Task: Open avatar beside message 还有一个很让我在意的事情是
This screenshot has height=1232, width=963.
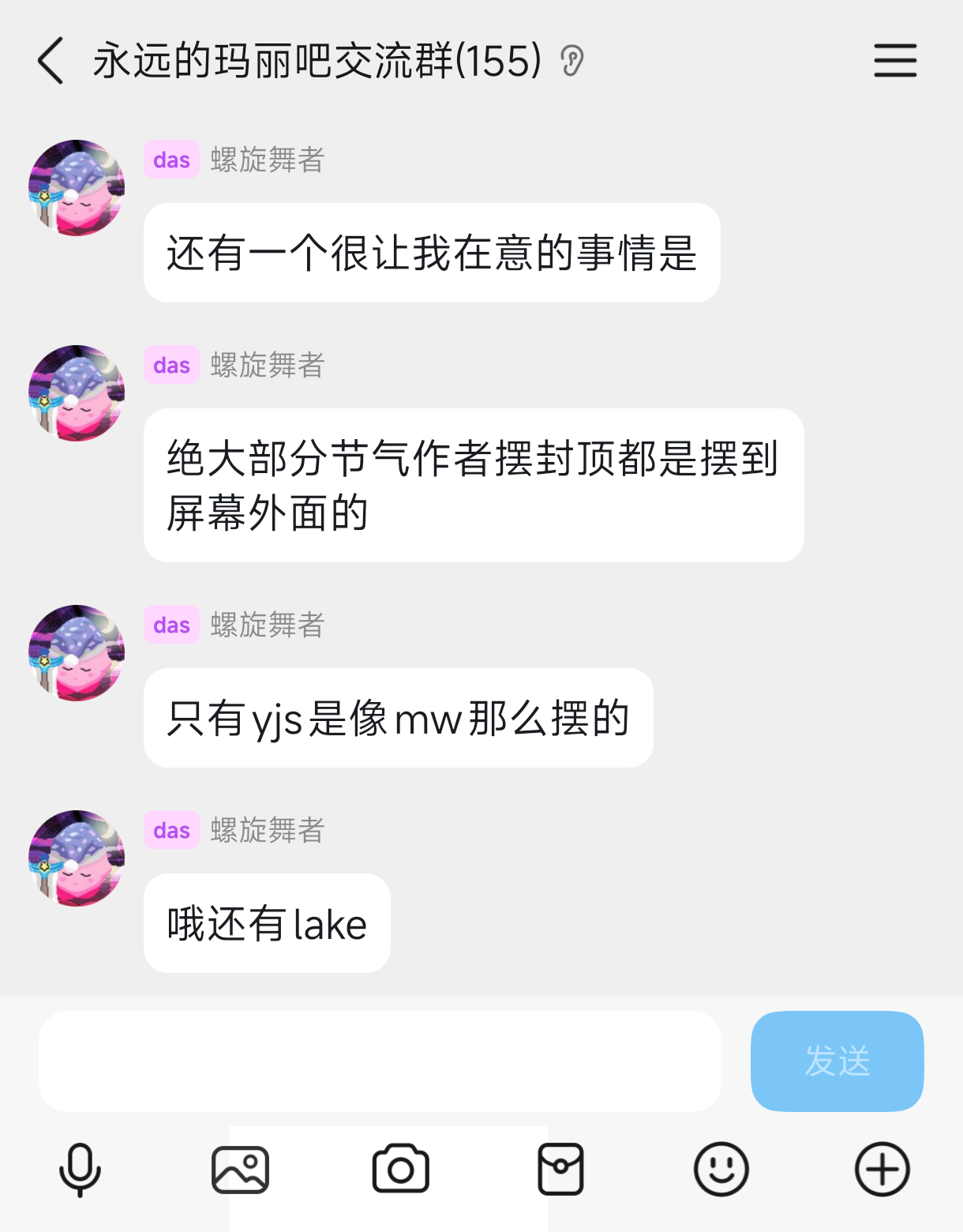Action: pos(77,188)
